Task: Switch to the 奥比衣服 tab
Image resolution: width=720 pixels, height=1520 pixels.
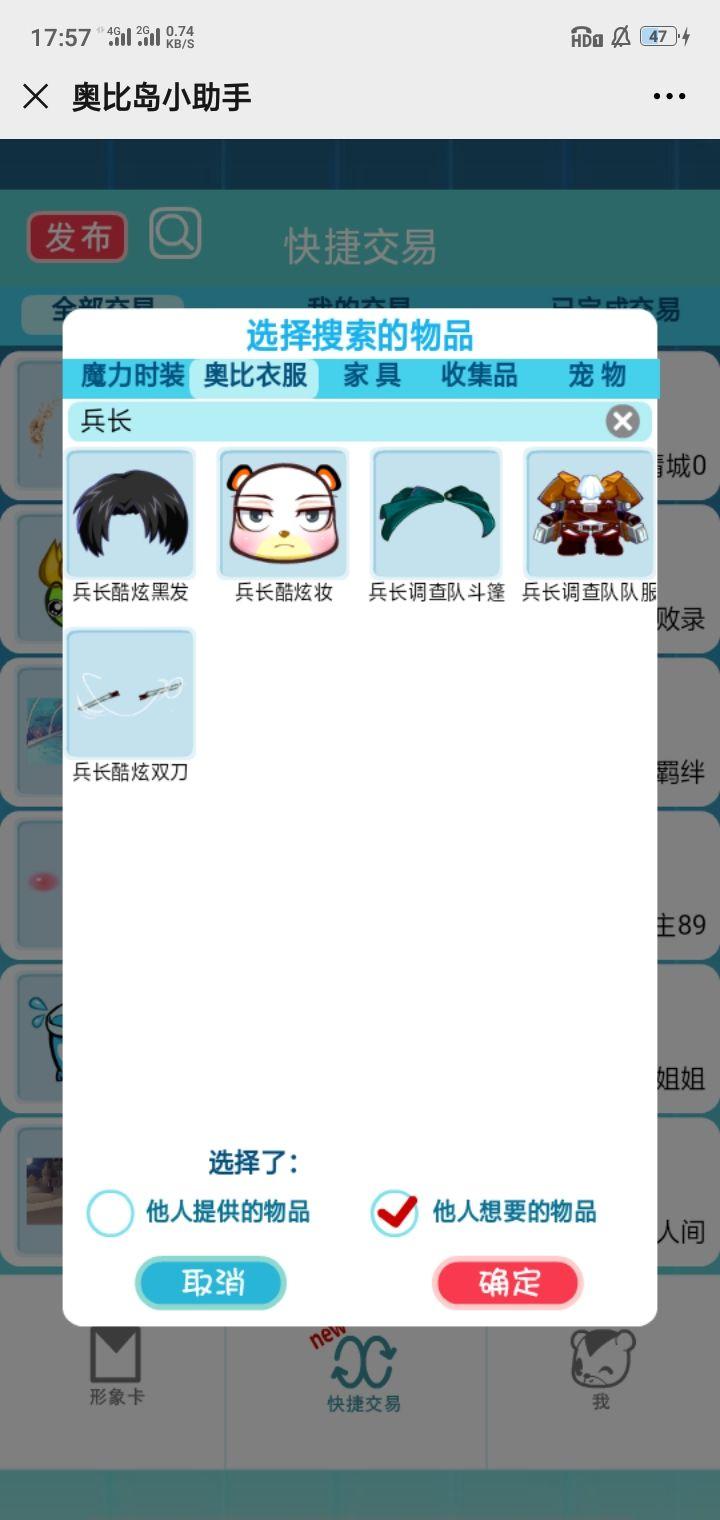Action: tap(255, 376)
